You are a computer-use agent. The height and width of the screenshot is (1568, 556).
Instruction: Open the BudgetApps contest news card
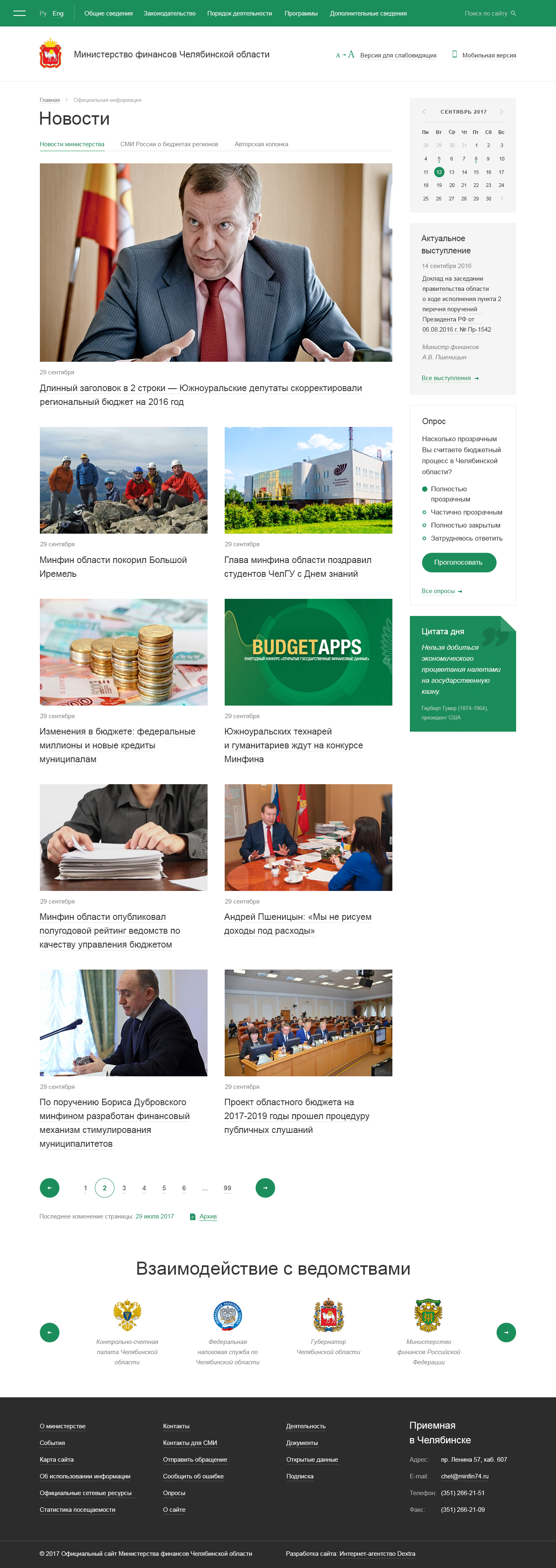click(x=308, y=652)
